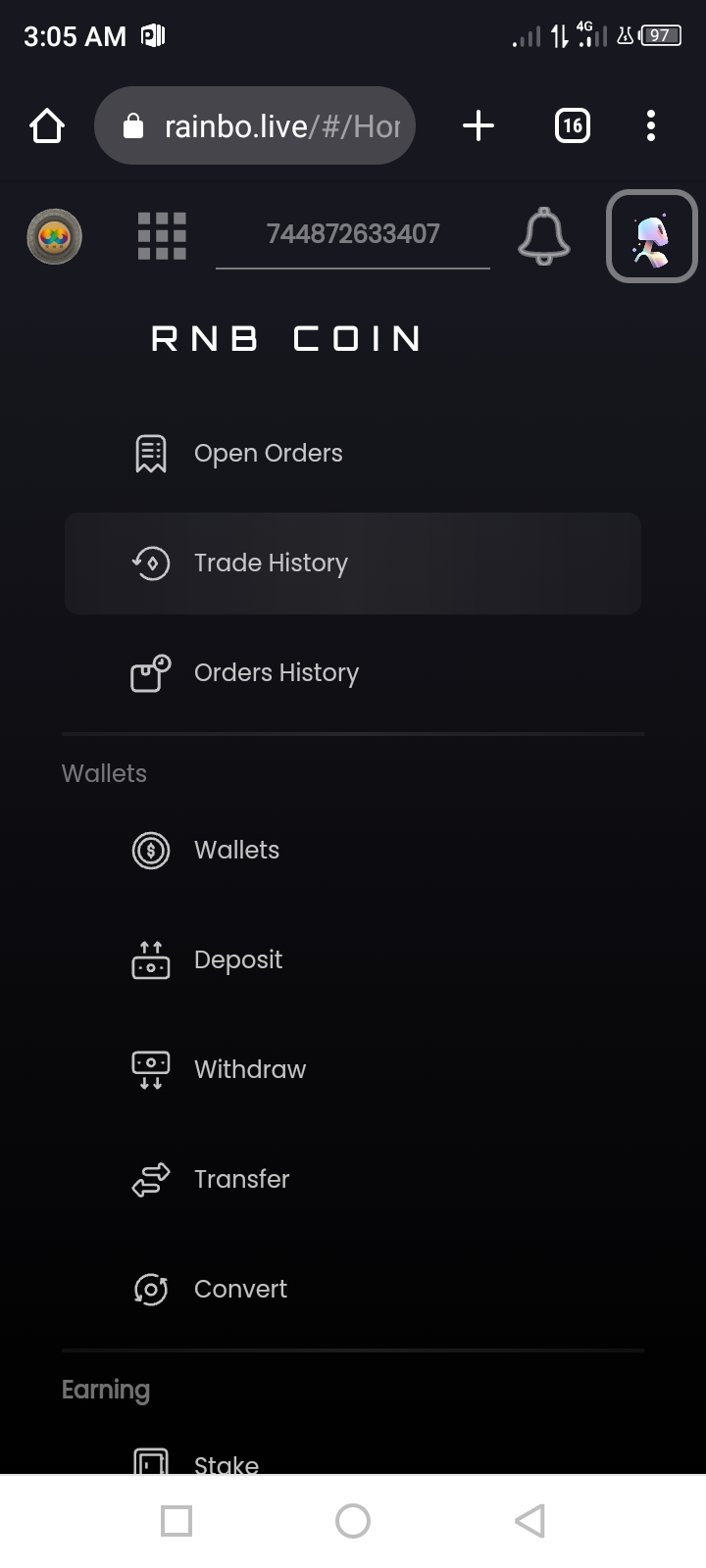Open the browser overflow menu

coord(651,125)
